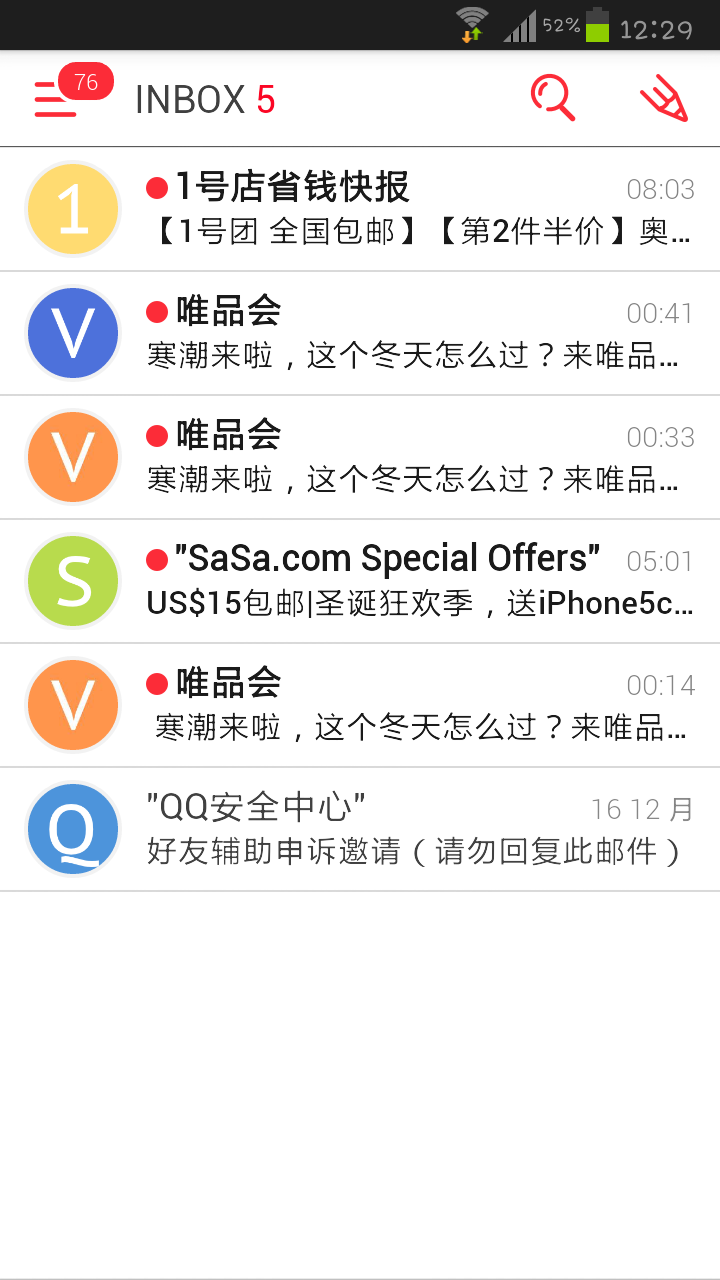The image size is (720, 1280).
Task: Tap the yellow '1' avatar of 1号店省钱快报
Action: click(x=72, y=209)
